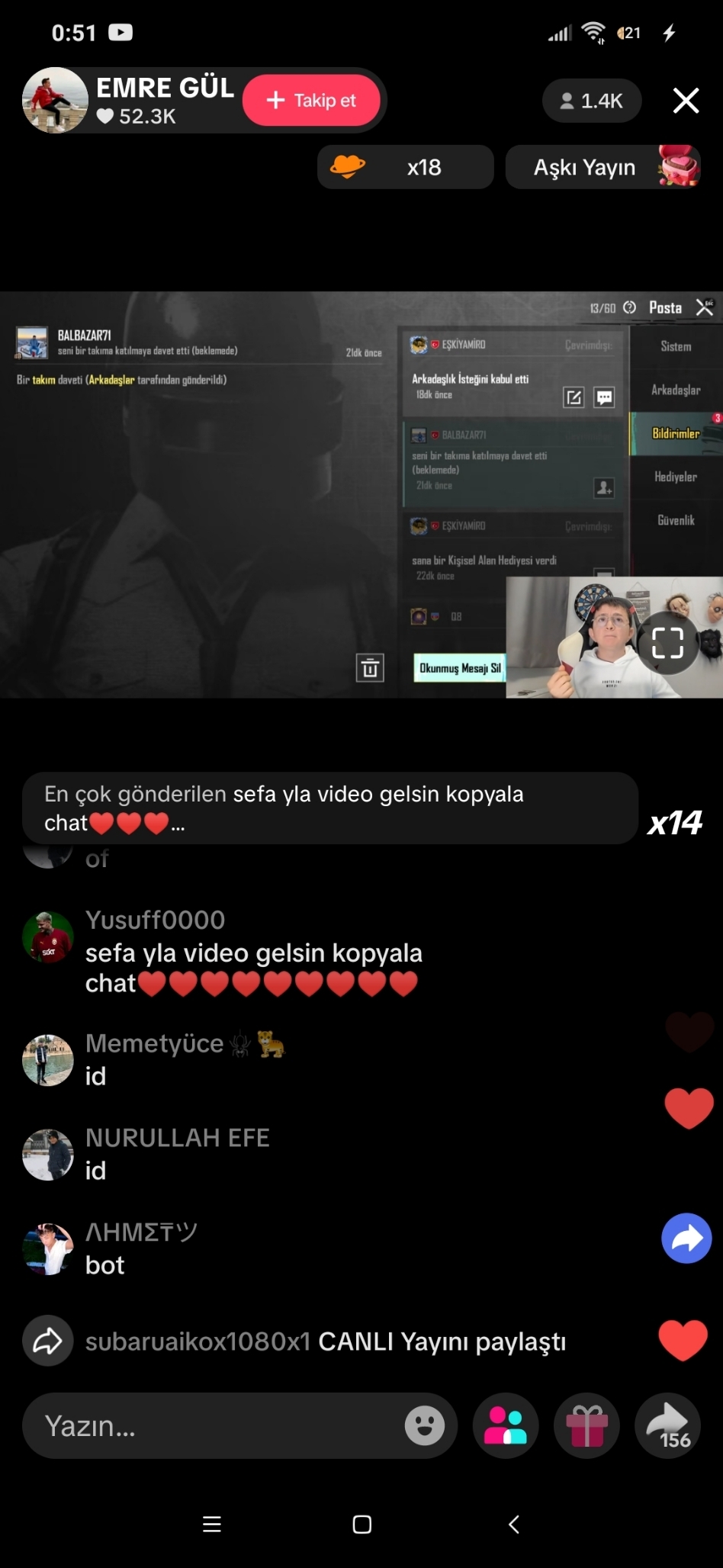Image resolution: width=723 pixels, height=1568 pixels.
Task: Open the Aşkı Yayın badge
Action: [x=603, y=167]
